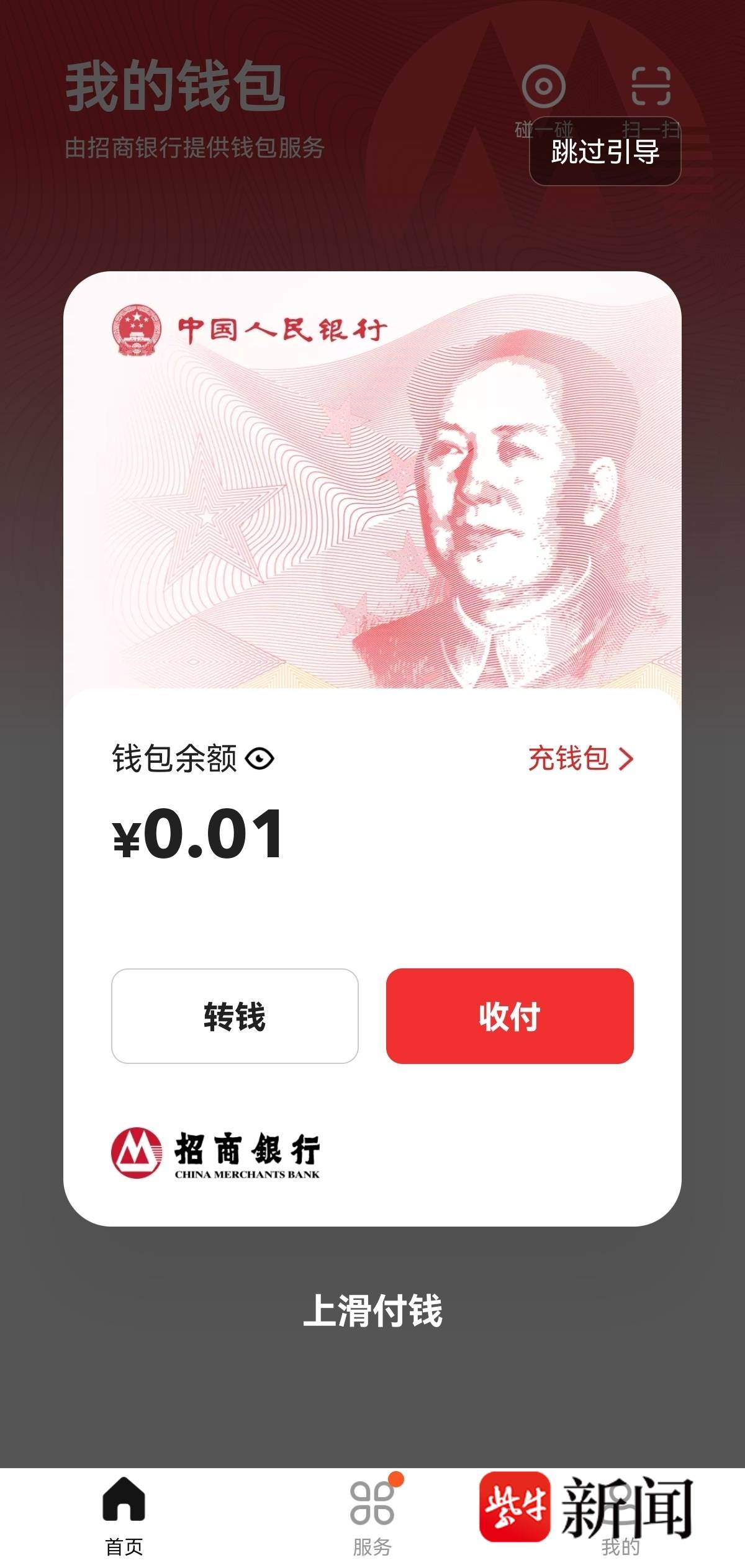Switch to the 服务 services tab
Viewport: 745px width, 1568px height.
pyautogui.click(x=372, y=1516)
